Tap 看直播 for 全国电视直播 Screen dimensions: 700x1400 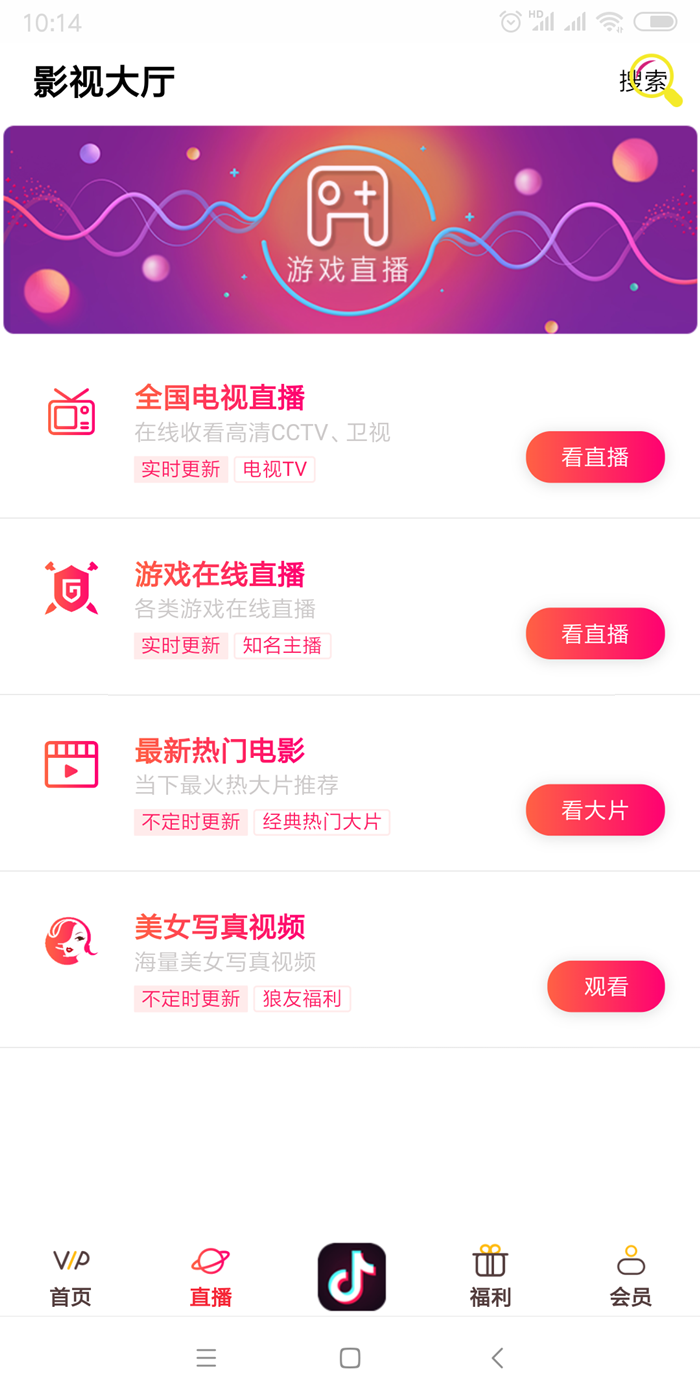[595, 457]
